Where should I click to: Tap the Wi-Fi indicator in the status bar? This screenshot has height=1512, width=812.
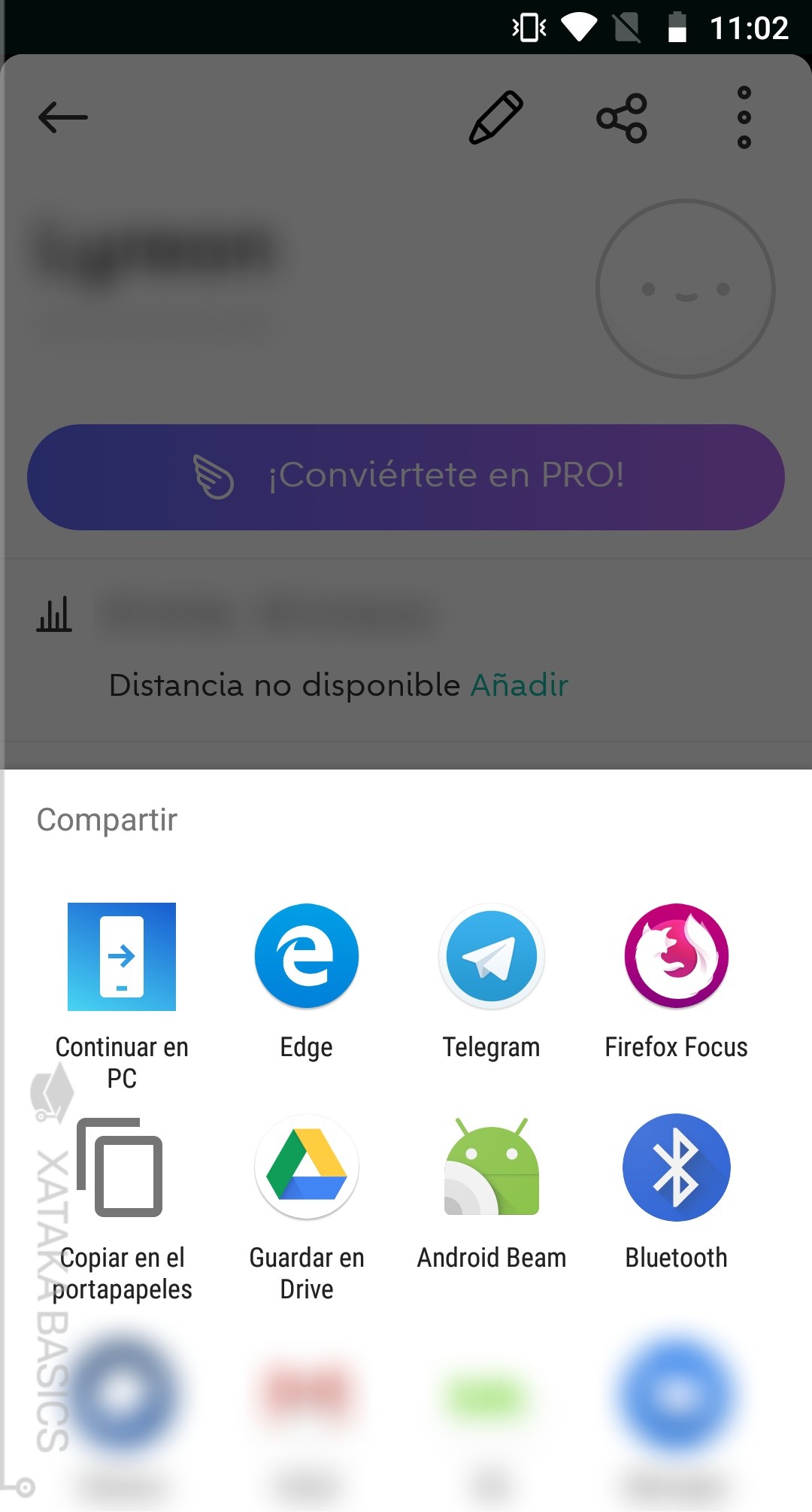[x=580, y=28]
